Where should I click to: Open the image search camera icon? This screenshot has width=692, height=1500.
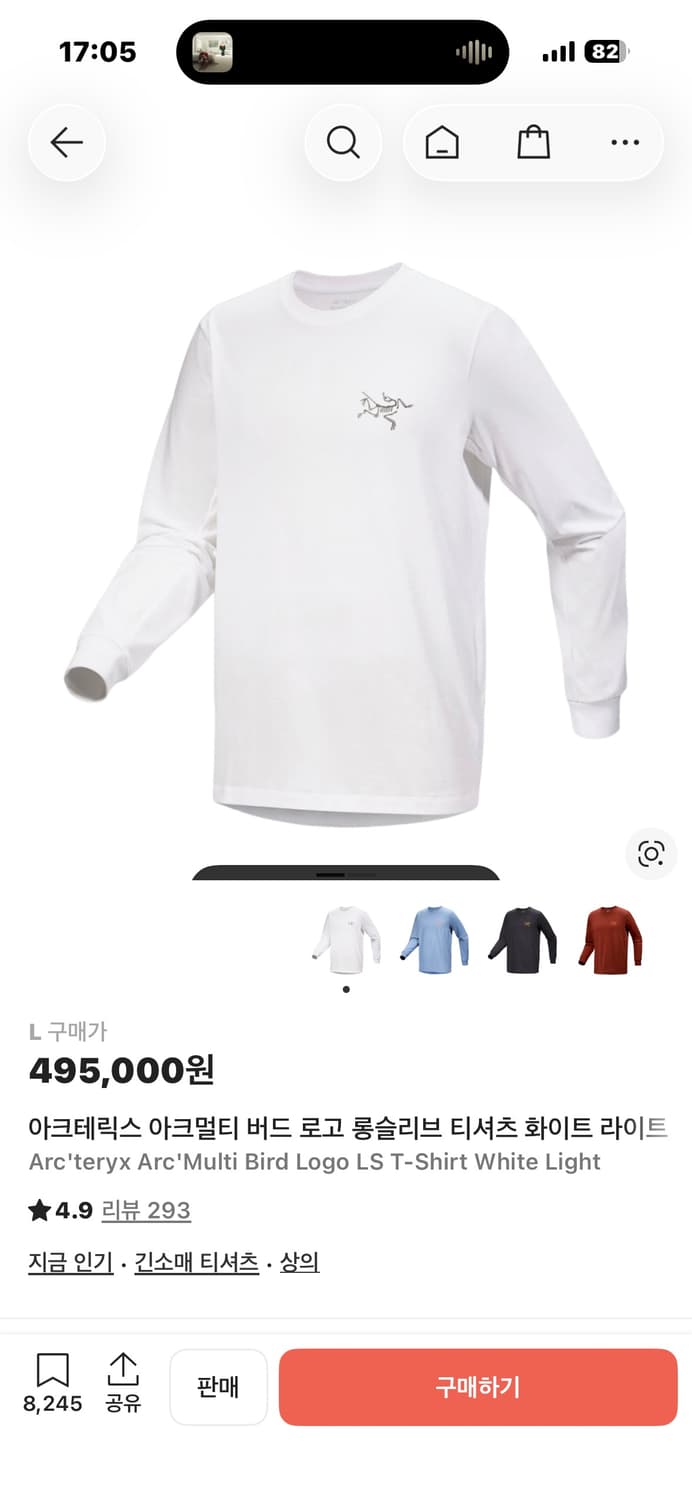click(651, 853)
